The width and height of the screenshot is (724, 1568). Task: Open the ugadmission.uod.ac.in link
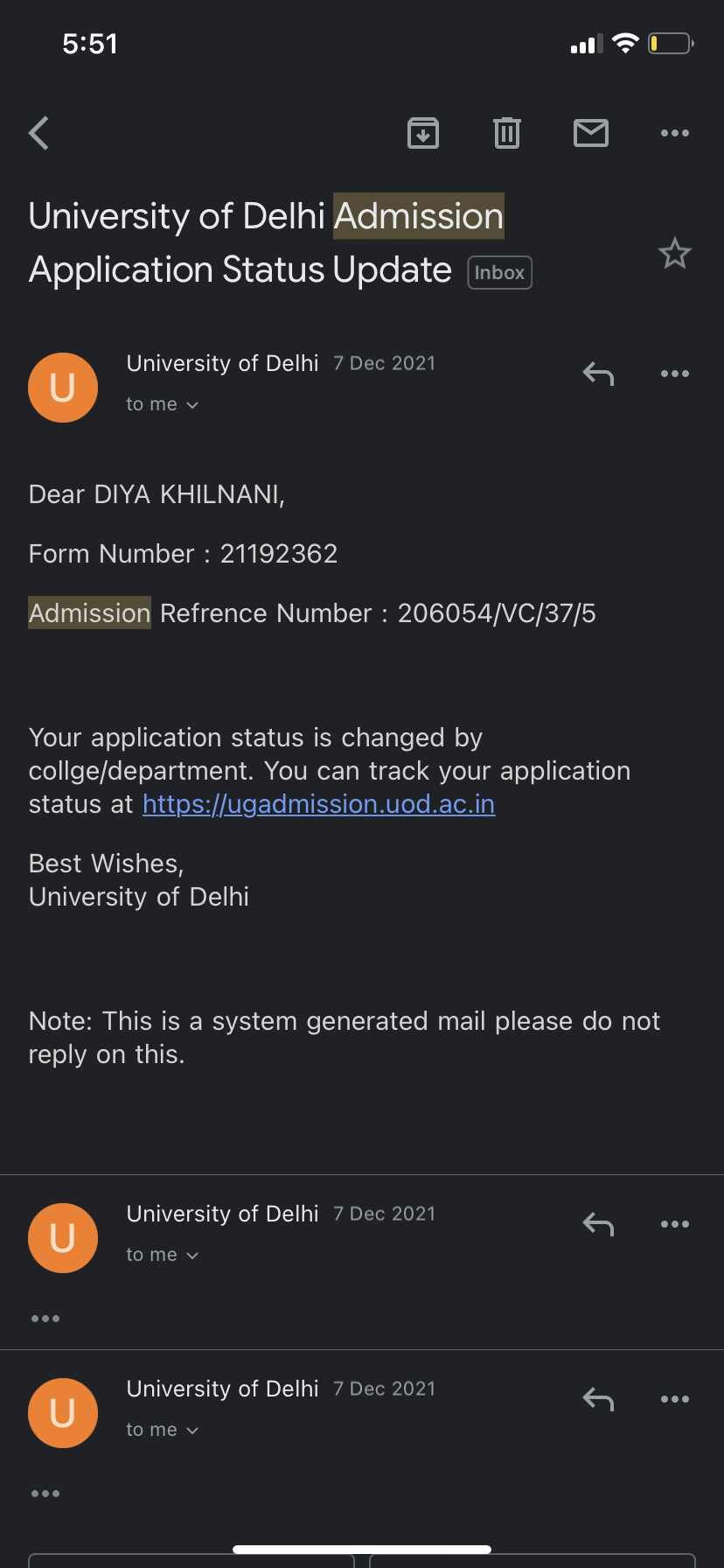(x=319, y=804)
